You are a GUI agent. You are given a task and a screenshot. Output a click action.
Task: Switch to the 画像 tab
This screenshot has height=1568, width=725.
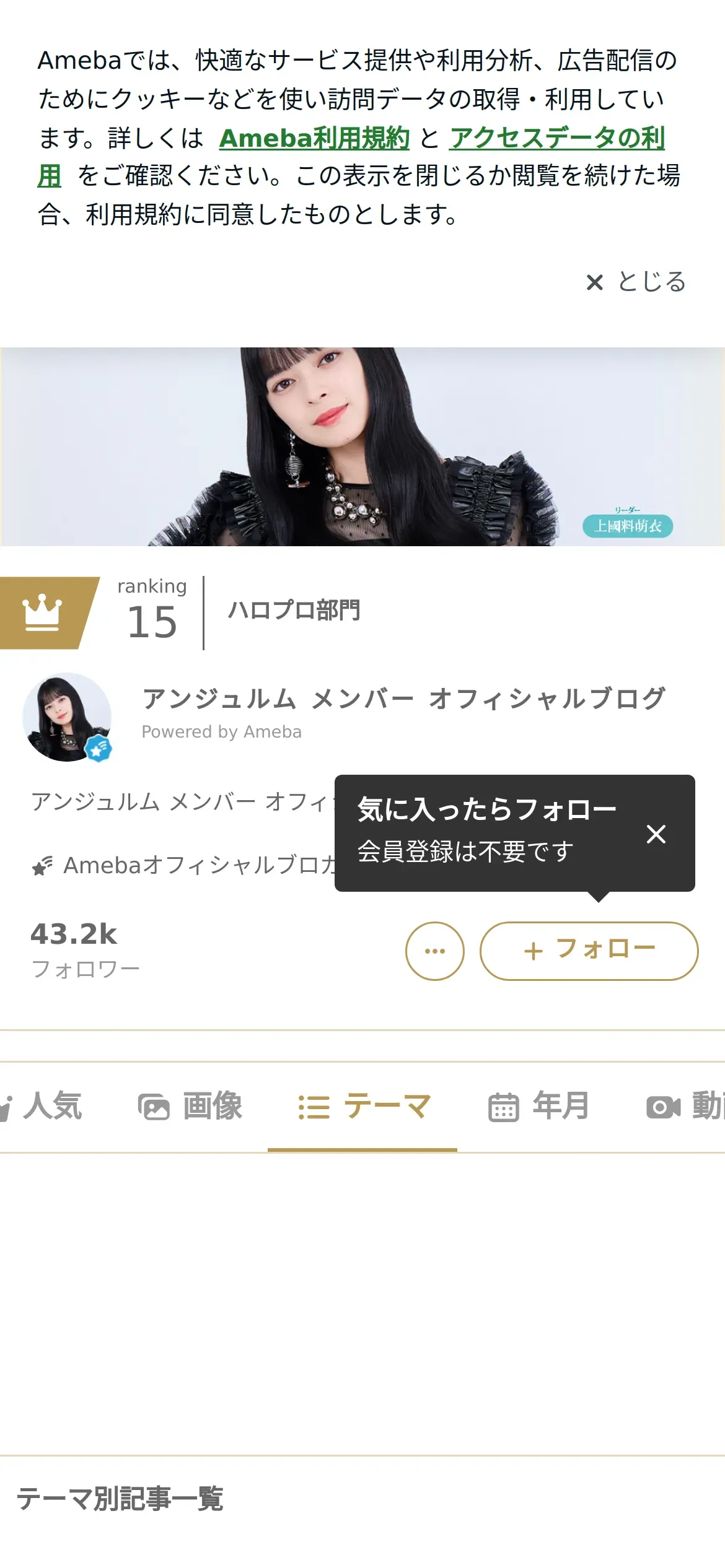click(x=190, y=1106)
